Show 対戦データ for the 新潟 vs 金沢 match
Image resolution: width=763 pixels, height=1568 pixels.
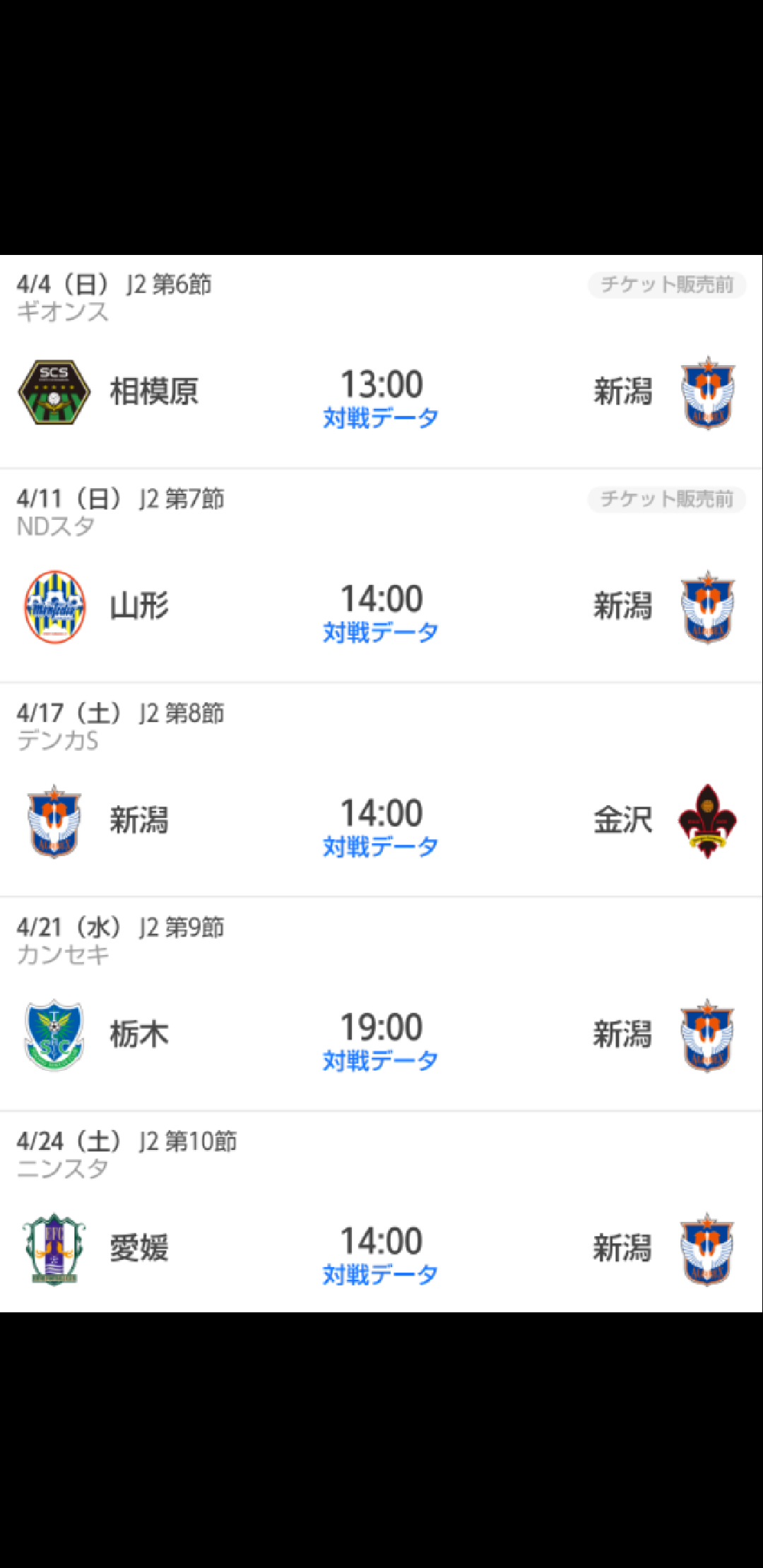[381, 846]
